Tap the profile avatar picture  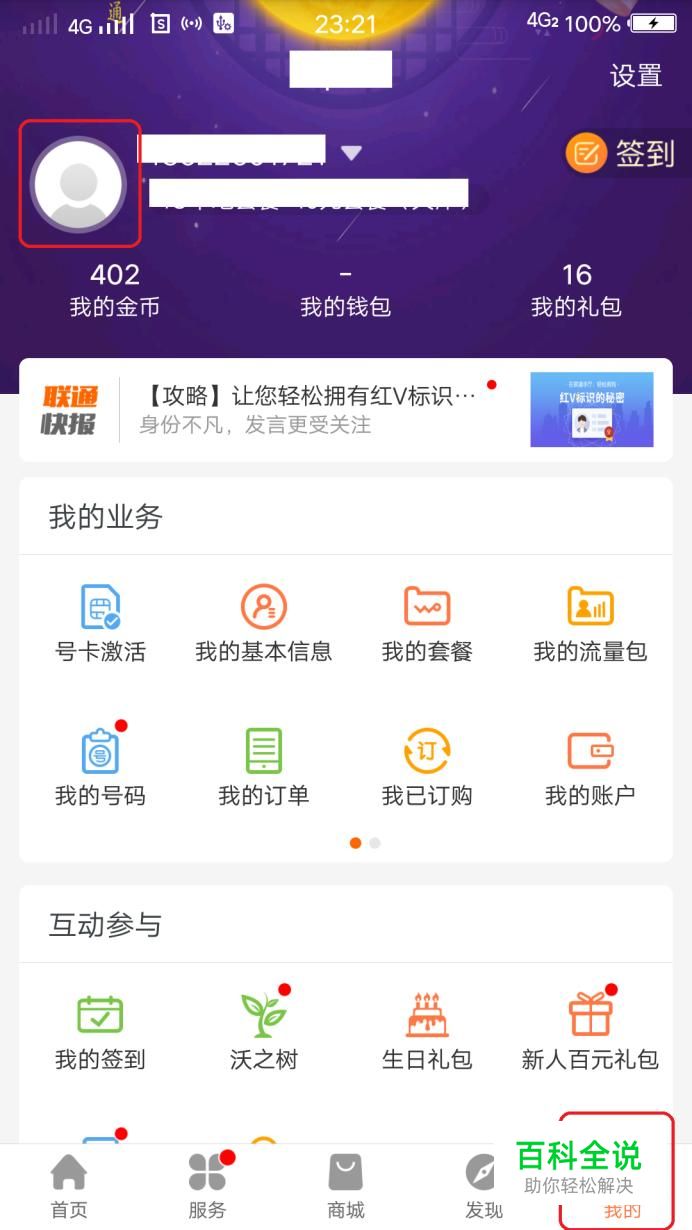coord(78,185)
